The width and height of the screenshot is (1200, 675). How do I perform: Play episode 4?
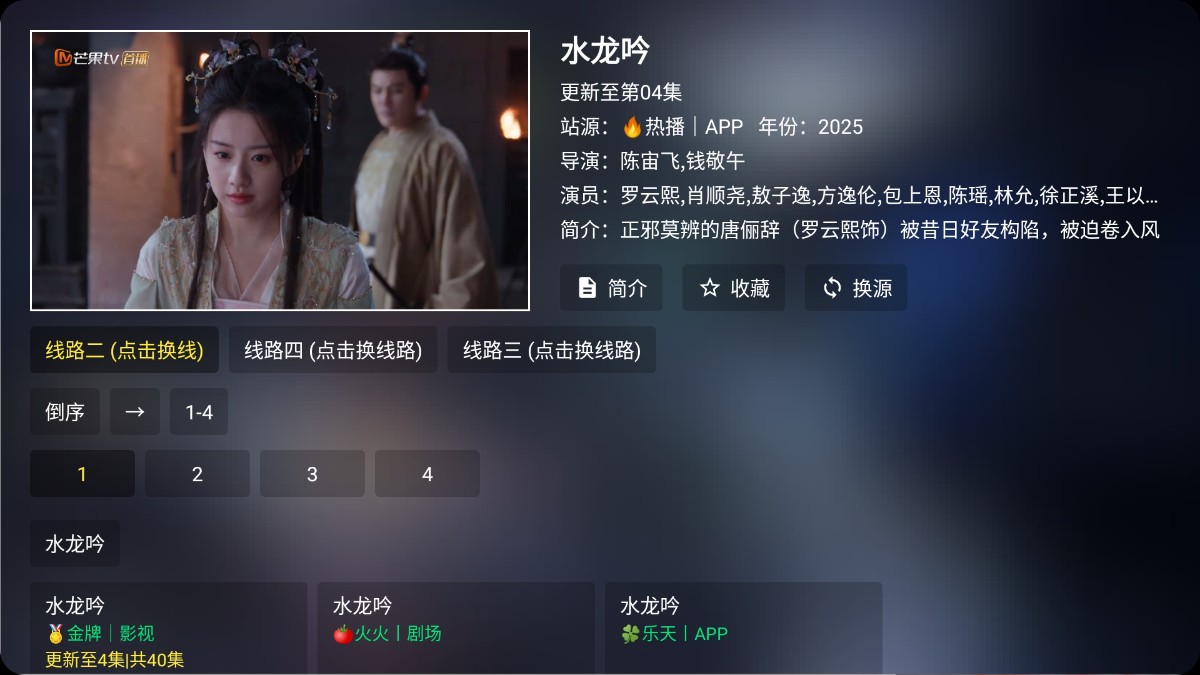point(427,474)
